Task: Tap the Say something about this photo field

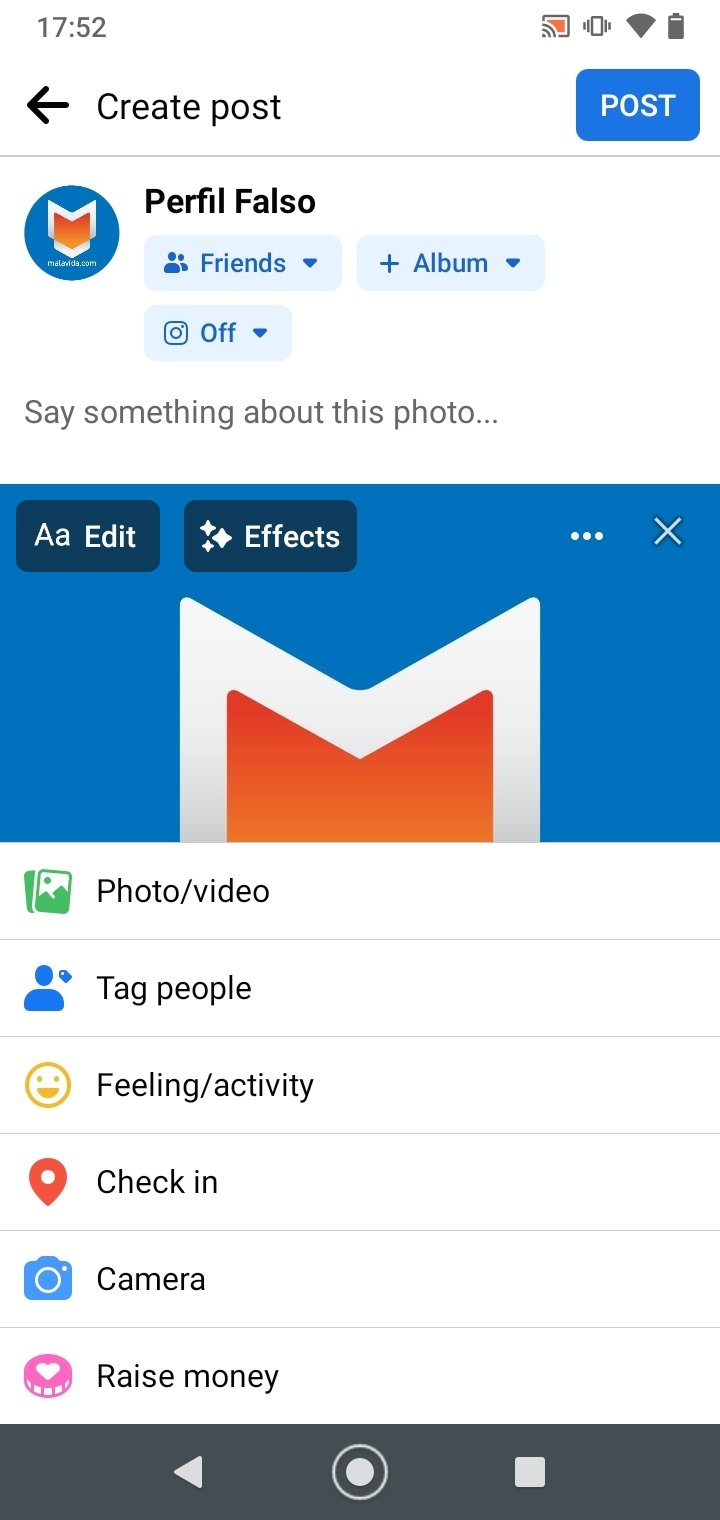Action: 360,412
